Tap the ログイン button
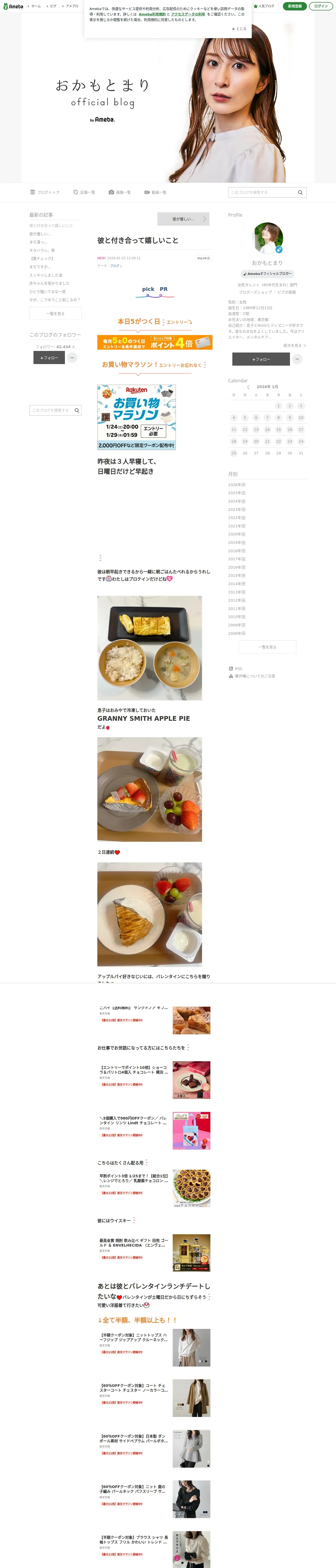The image size is (336, 1568). tap(321, 6)
